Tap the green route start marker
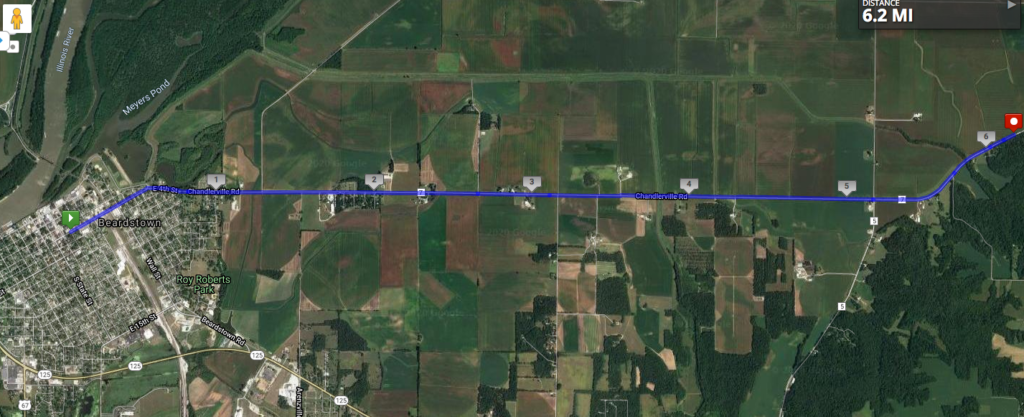This screenshot has height=417, width=1024. pyautogui.click(x=69, y=217)
